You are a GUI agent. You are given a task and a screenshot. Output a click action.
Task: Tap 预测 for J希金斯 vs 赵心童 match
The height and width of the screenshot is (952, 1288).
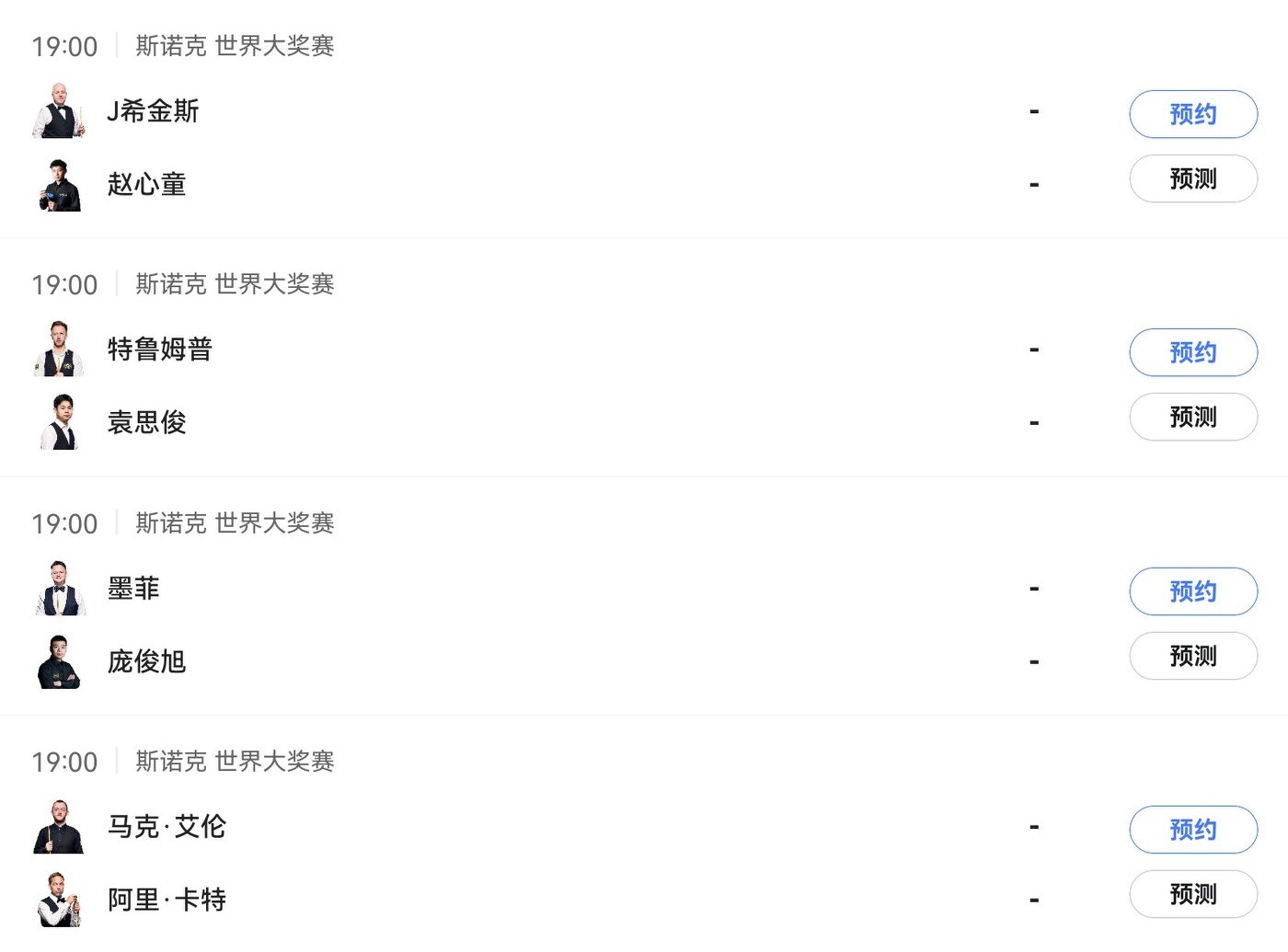tap(1192, 178)
